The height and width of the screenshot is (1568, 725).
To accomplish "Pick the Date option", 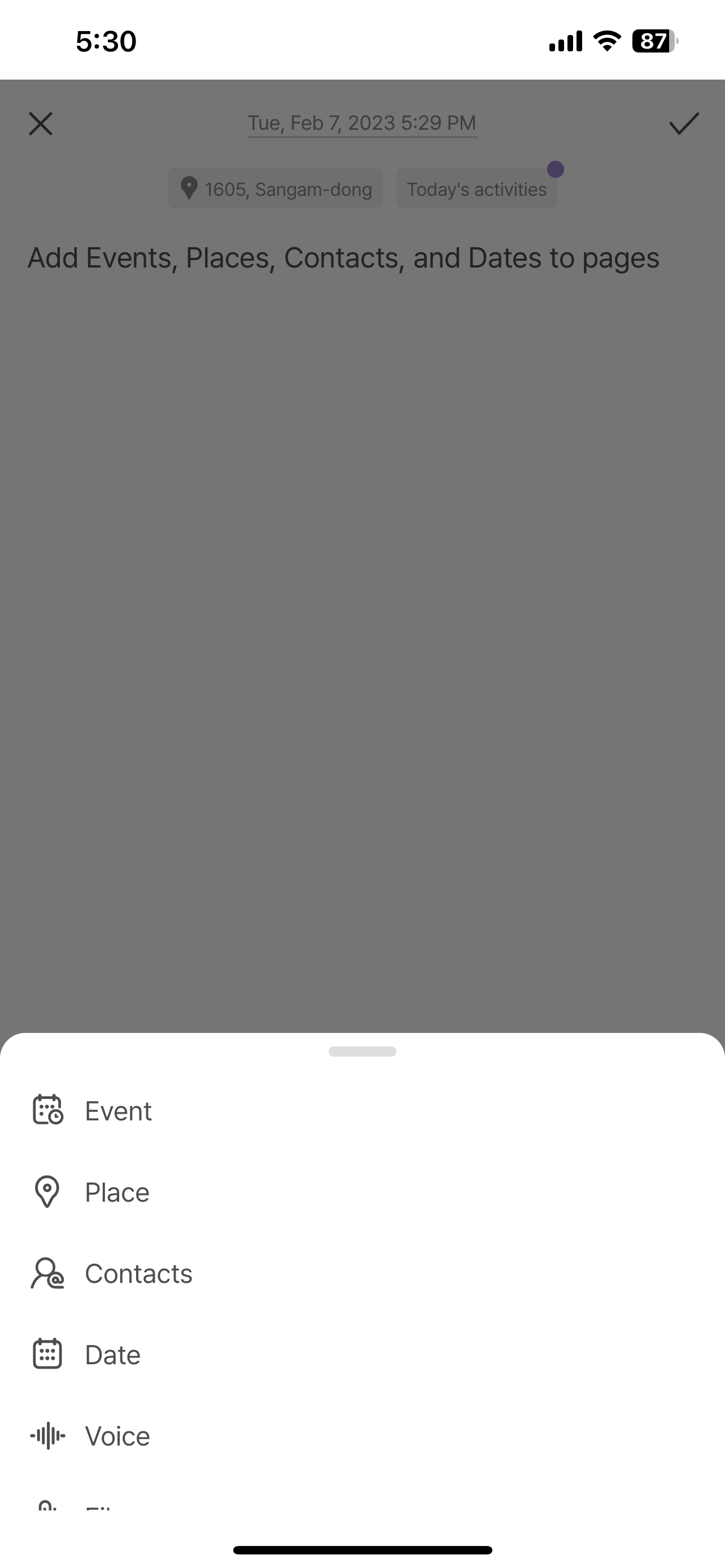I will (x=362, y=1354).
